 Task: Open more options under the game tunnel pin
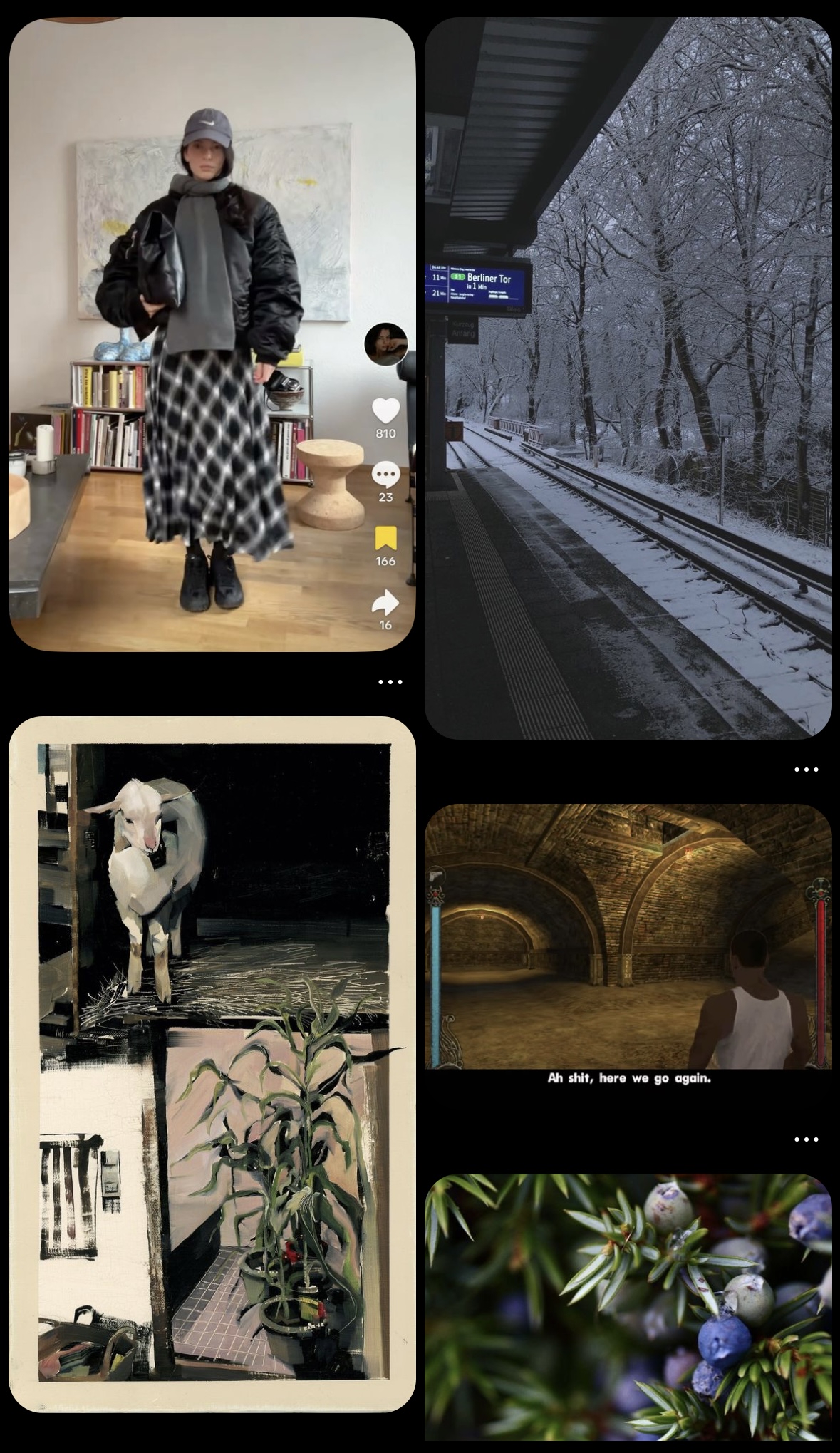(806, 1139)
